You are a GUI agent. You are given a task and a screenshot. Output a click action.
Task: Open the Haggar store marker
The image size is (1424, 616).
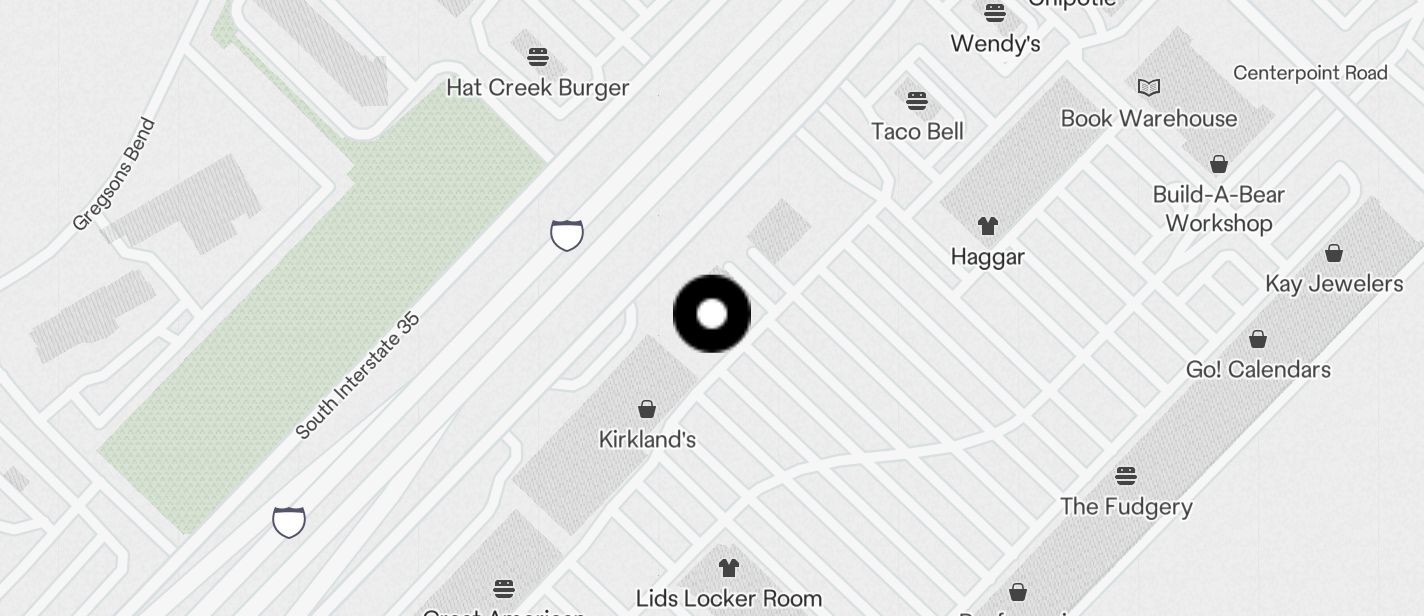tap(988, 227)
